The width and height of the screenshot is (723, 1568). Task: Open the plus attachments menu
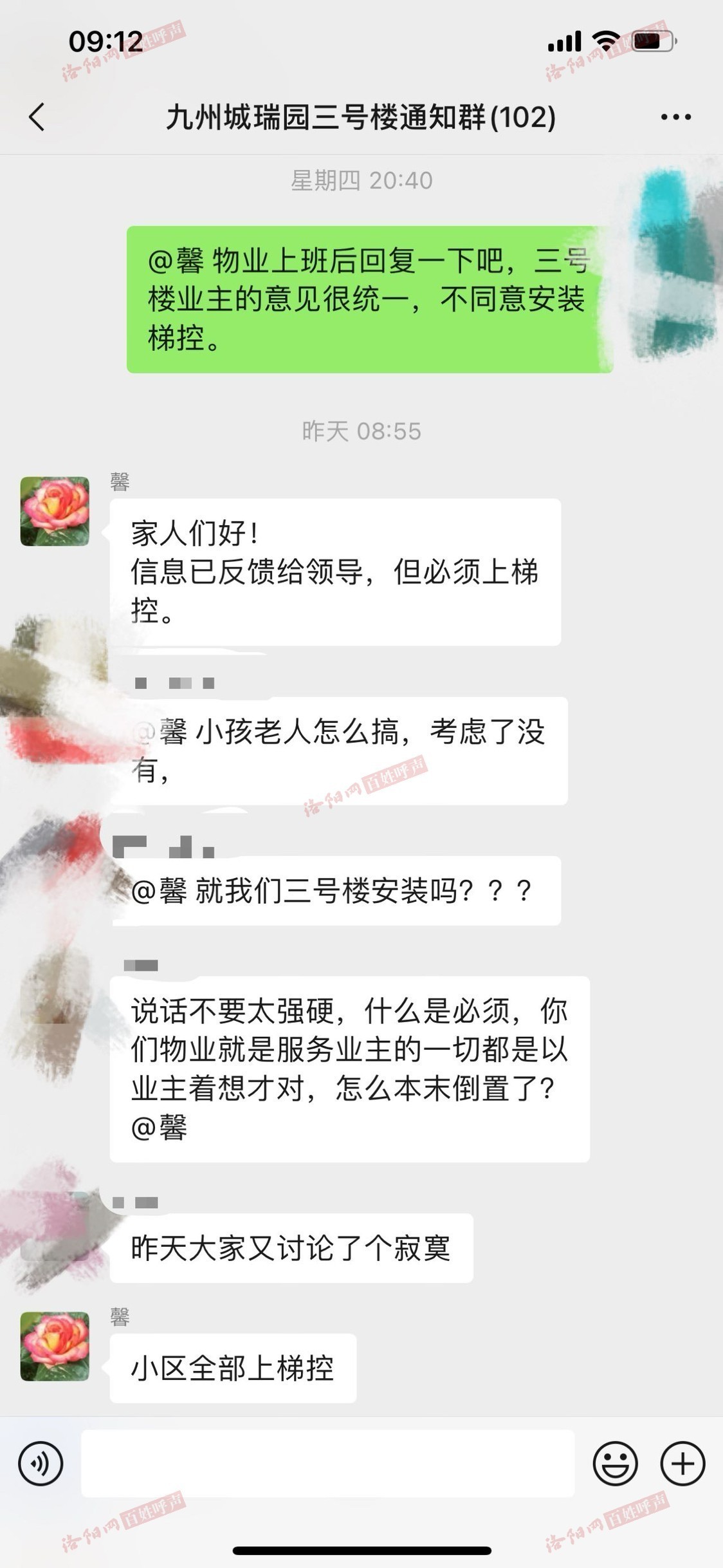click(x=682, y=1464)
